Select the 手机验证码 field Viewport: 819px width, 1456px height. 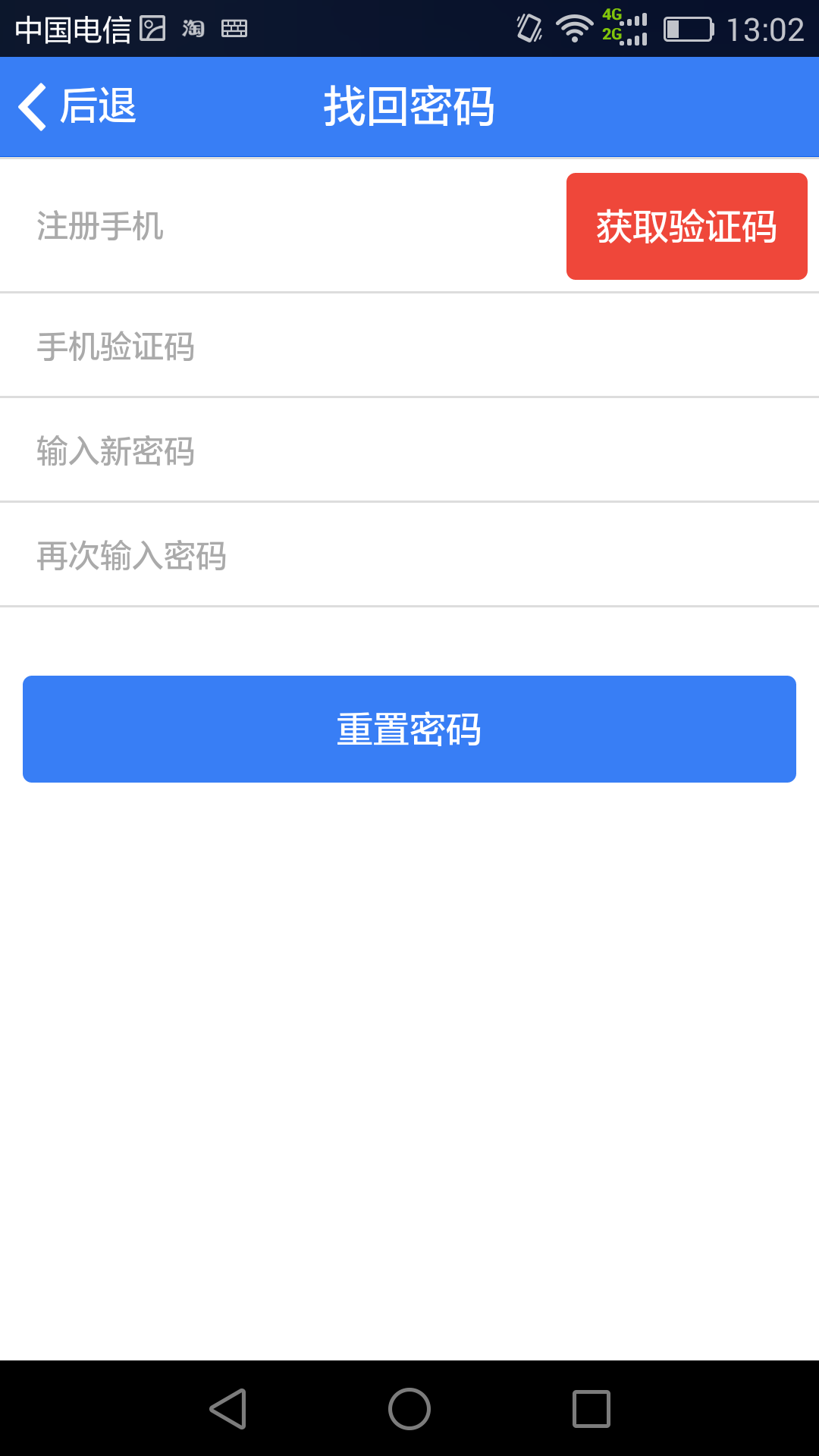point(409,346)
